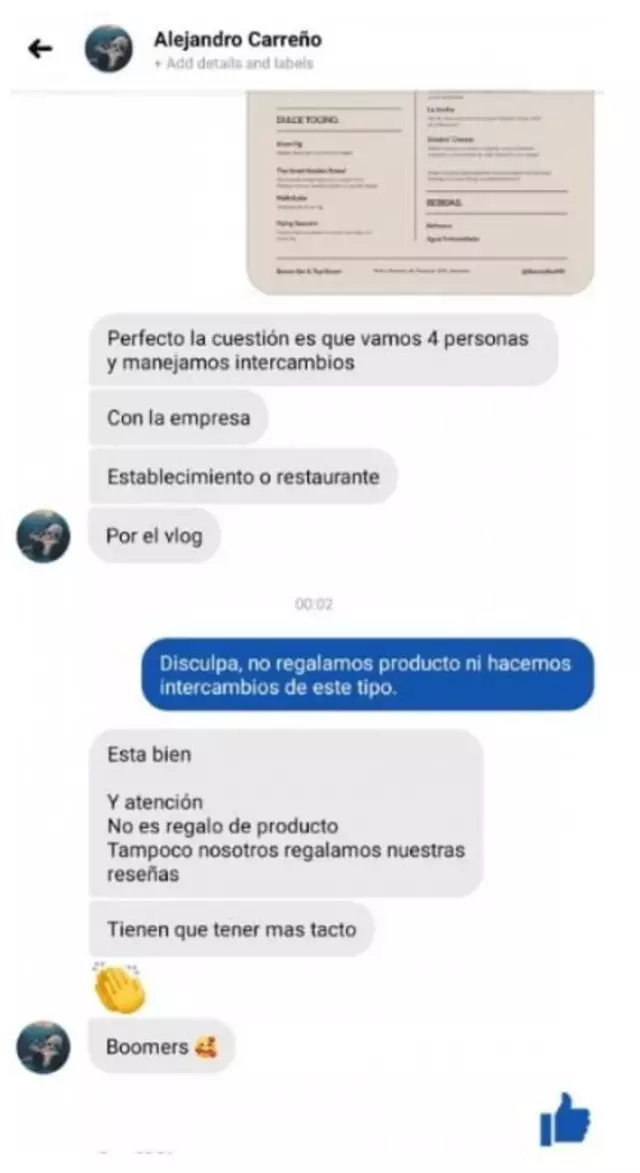Screen dimensions: 640x1173
Task: Tap Add details and labels
Action: (233, 64)
